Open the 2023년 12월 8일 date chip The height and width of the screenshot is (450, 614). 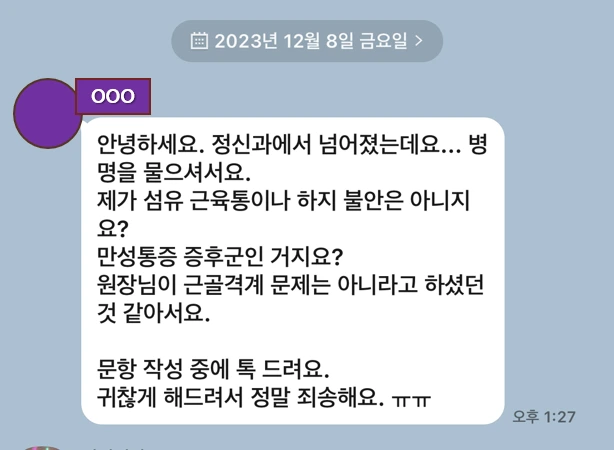point(307,41)
